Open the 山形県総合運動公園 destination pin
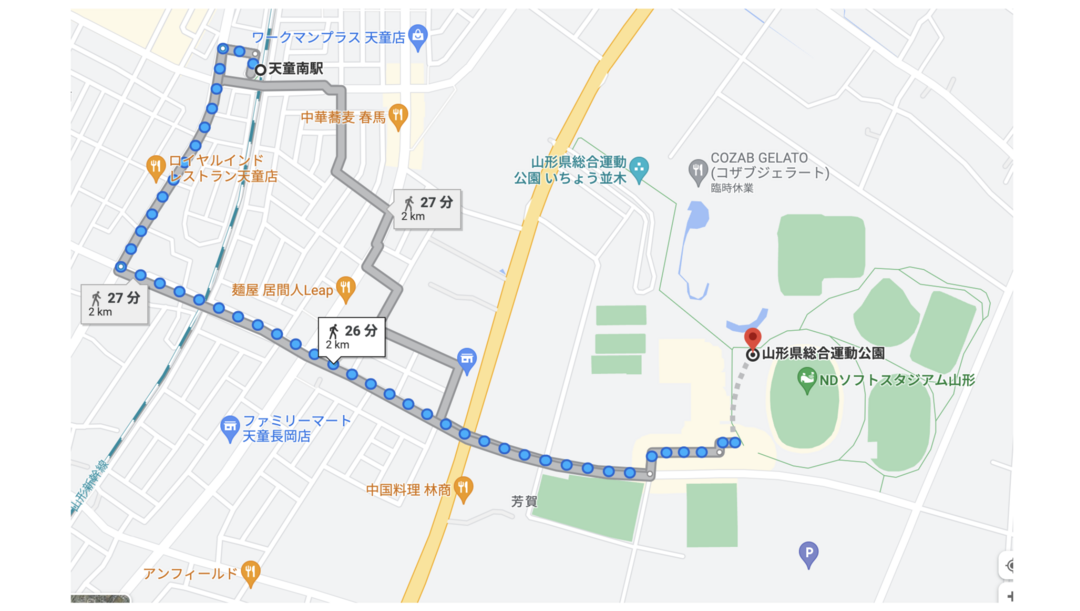Screen dimensions: 1080x611 (x=753, y=339)
